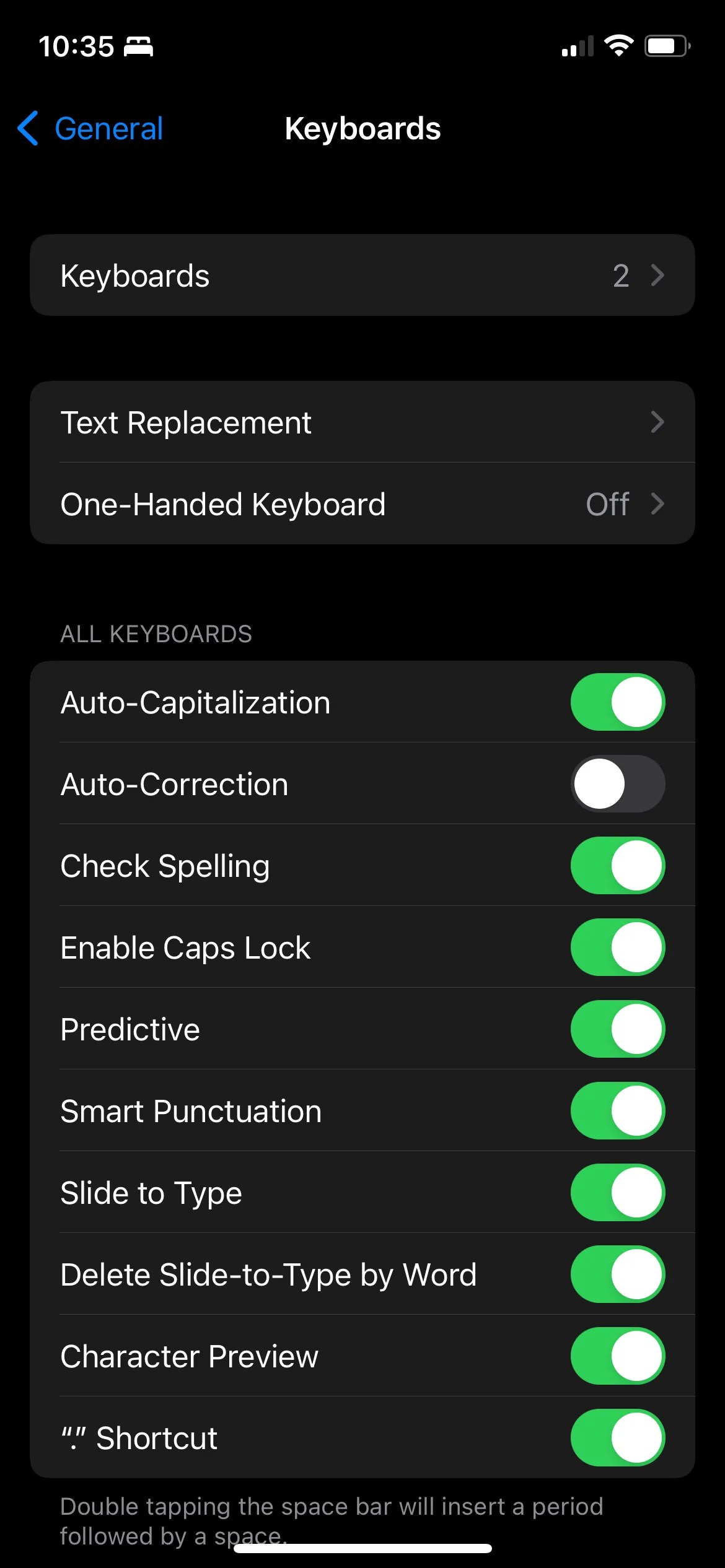
Task: Turn off Character Preview
Action: coord(617,1356)
